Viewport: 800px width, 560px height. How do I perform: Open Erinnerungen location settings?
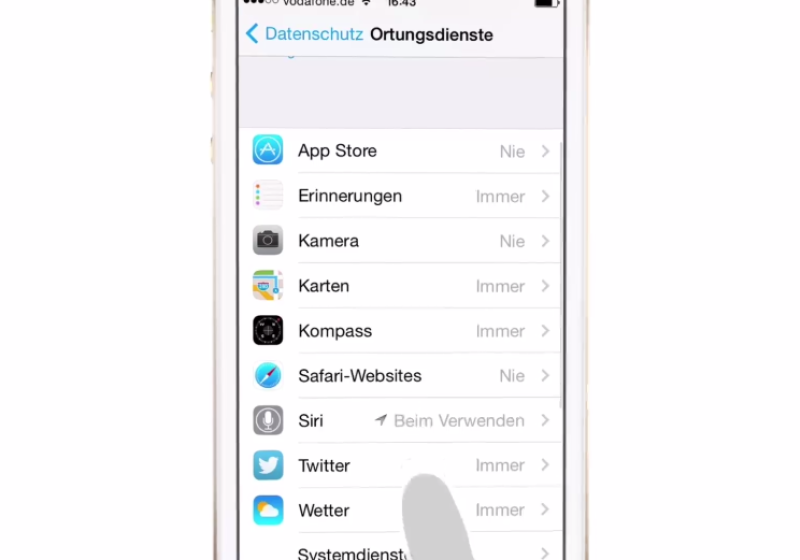[400, 196]
